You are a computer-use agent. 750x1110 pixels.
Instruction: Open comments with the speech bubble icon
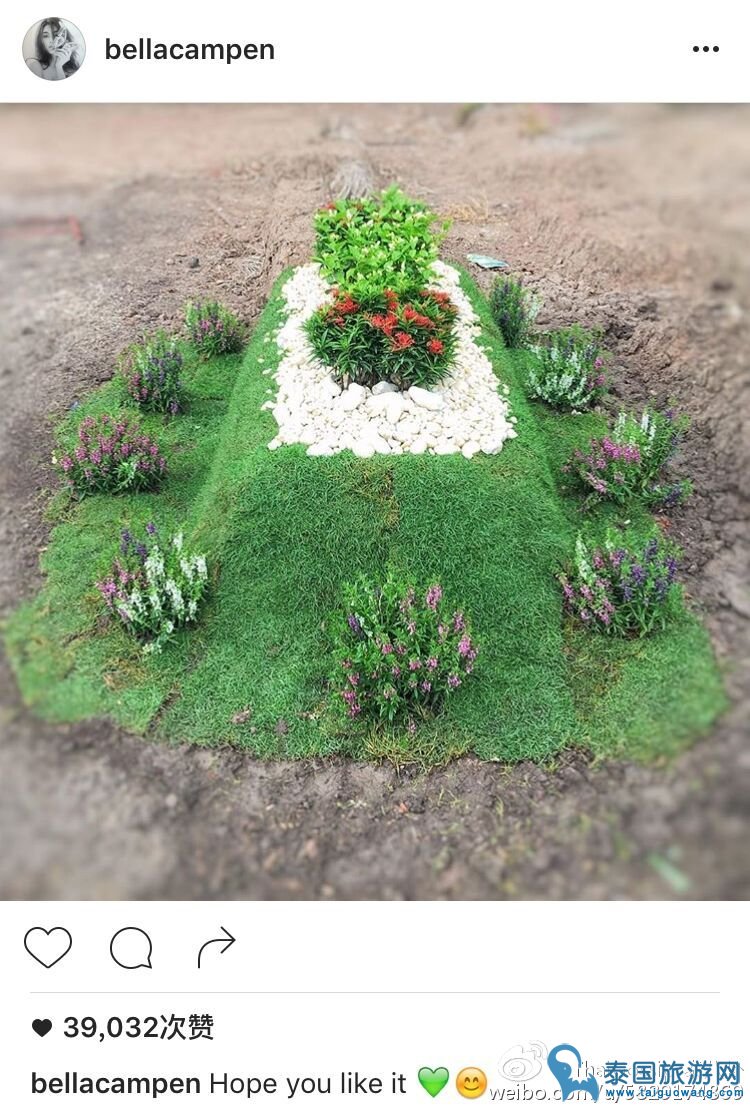click(131, 947)
